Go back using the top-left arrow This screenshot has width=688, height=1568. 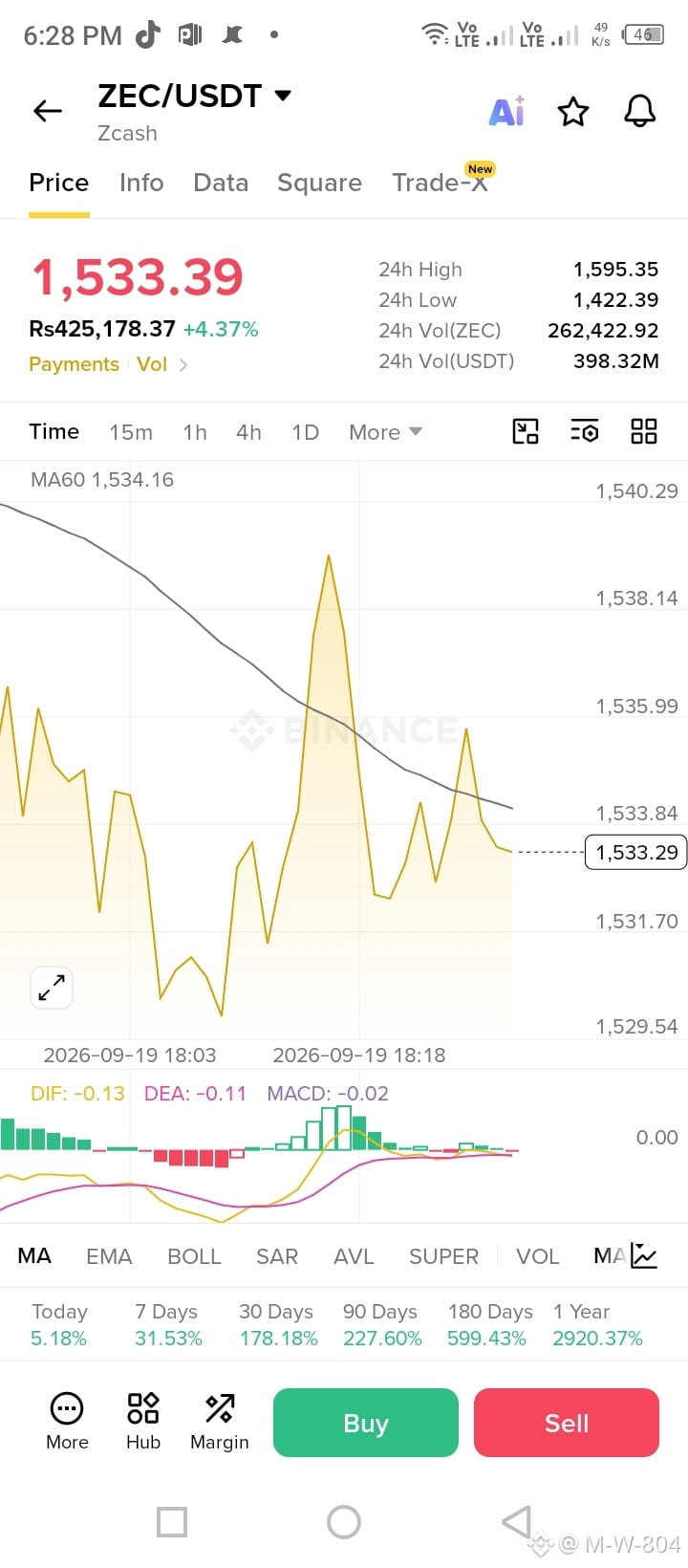pyautogui.click(x=47, y=112)
